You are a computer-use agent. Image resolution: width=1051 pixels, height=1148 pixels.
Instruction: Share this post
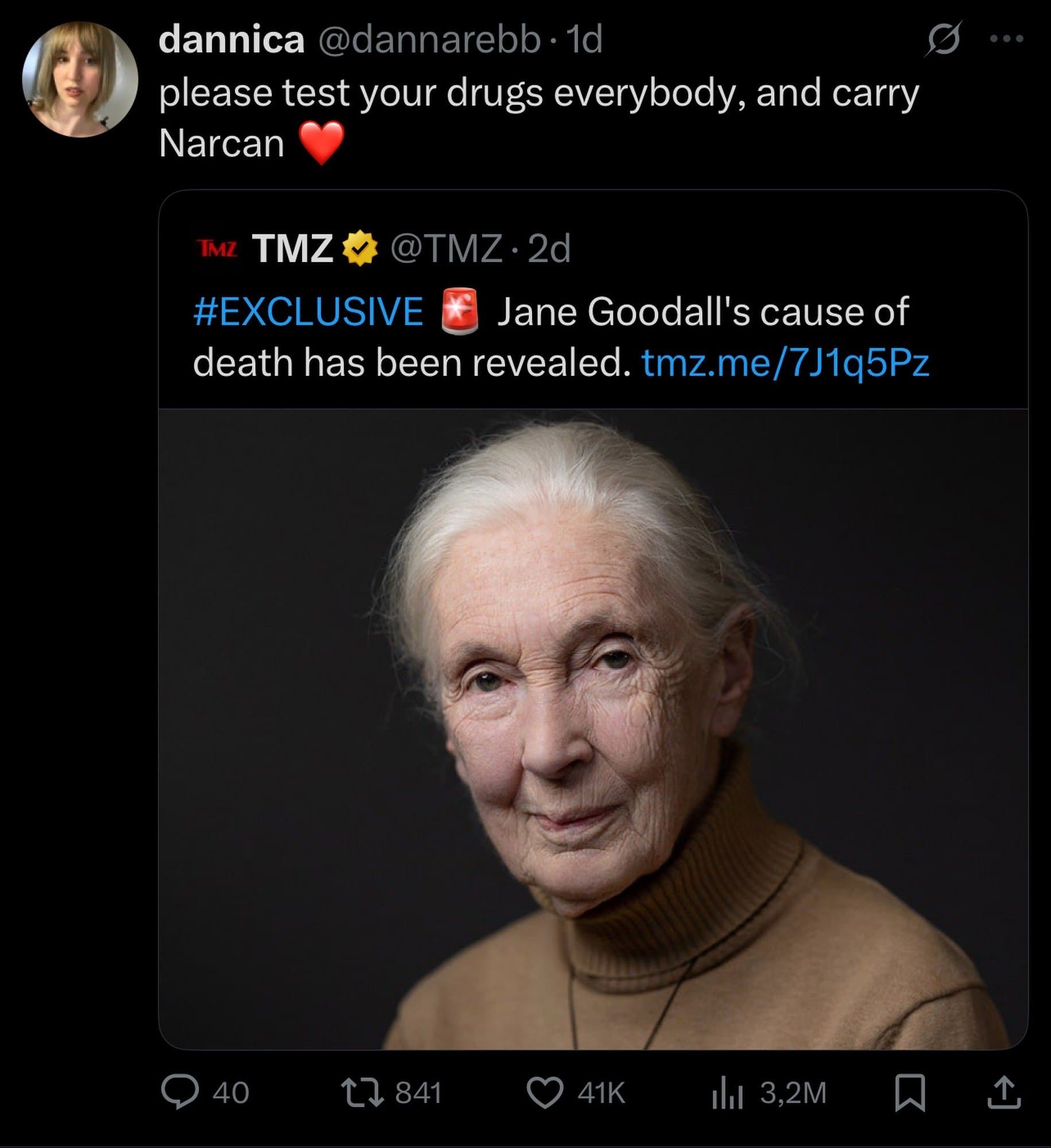click(x=1003, y=1092)
